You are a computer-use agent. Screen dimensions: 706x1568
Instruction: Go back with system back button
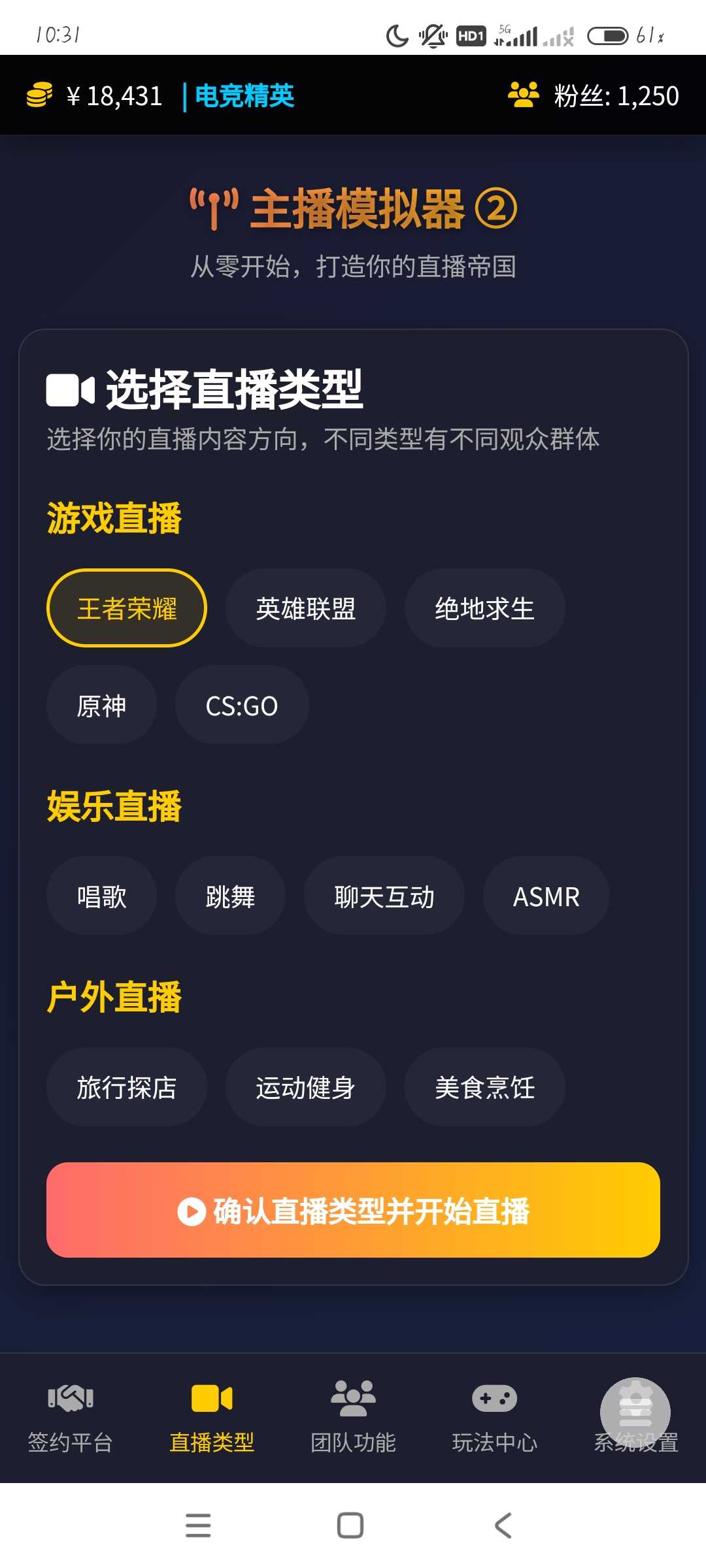[503, 1526]
